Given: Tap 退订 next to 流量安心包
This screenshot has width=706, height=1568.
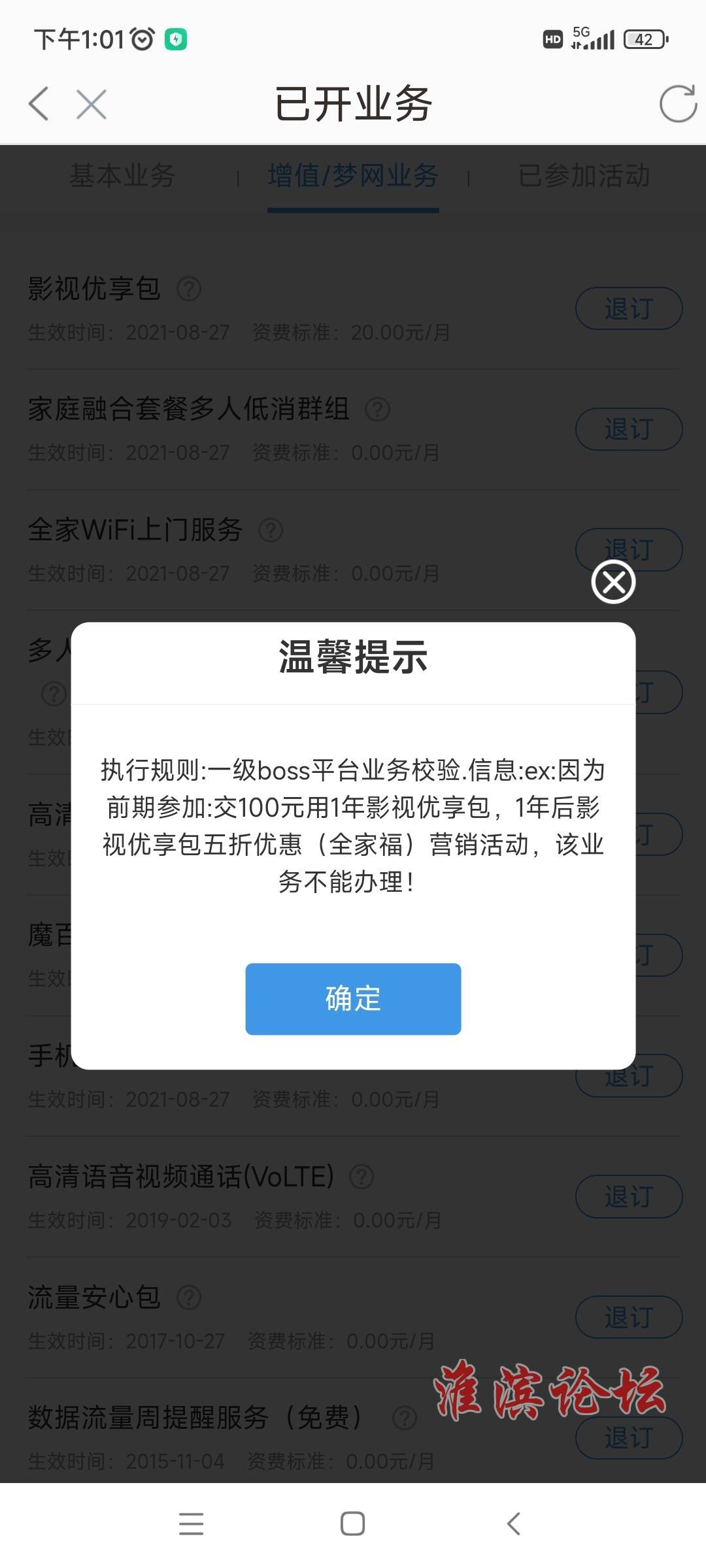Looking at the screenshot, I should point(628,1317).
